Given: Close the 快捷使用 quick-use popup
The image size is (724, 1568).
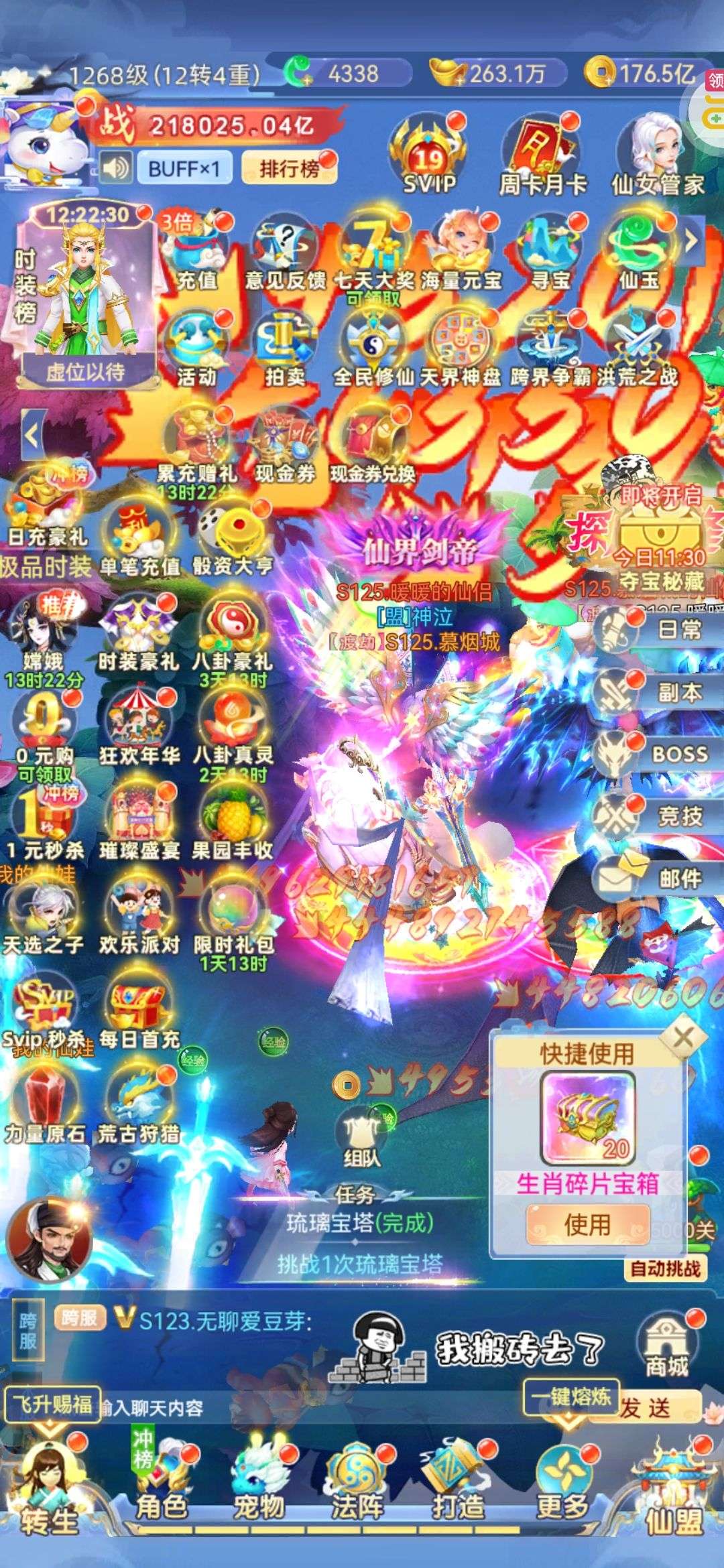Looking at the screenshot, I should 683,1038.
